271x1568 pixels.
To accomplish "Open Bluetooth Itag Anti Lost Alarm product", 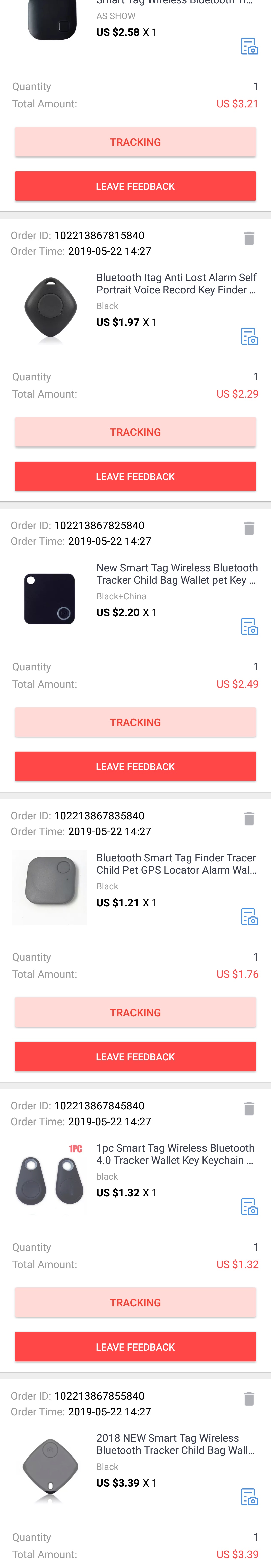I will click(176, 284).
